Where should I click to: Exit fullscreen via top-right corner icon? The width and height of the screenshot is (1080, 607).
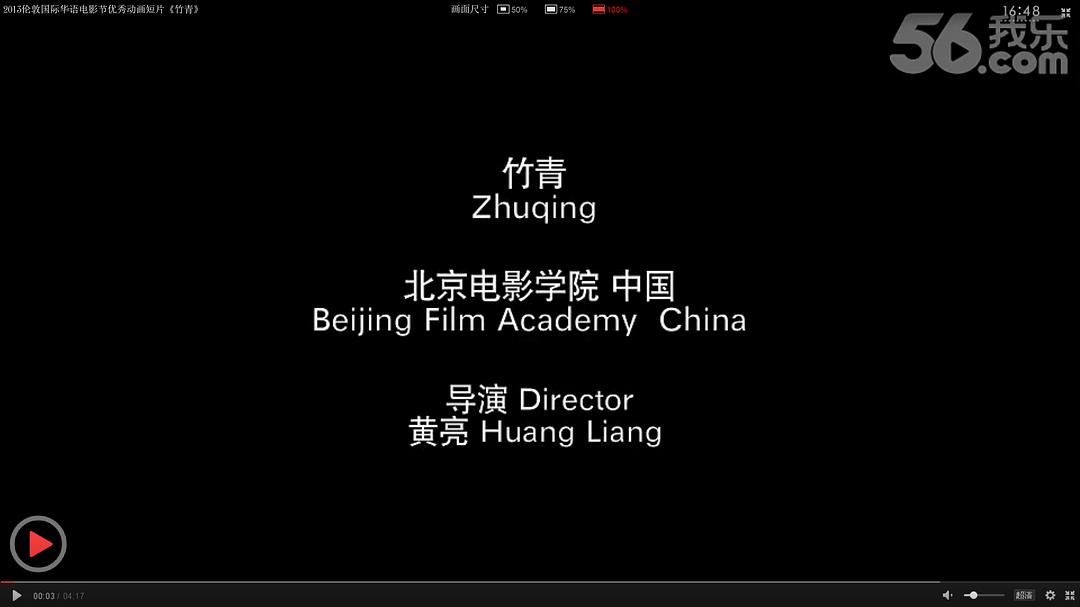point(1065,11)
